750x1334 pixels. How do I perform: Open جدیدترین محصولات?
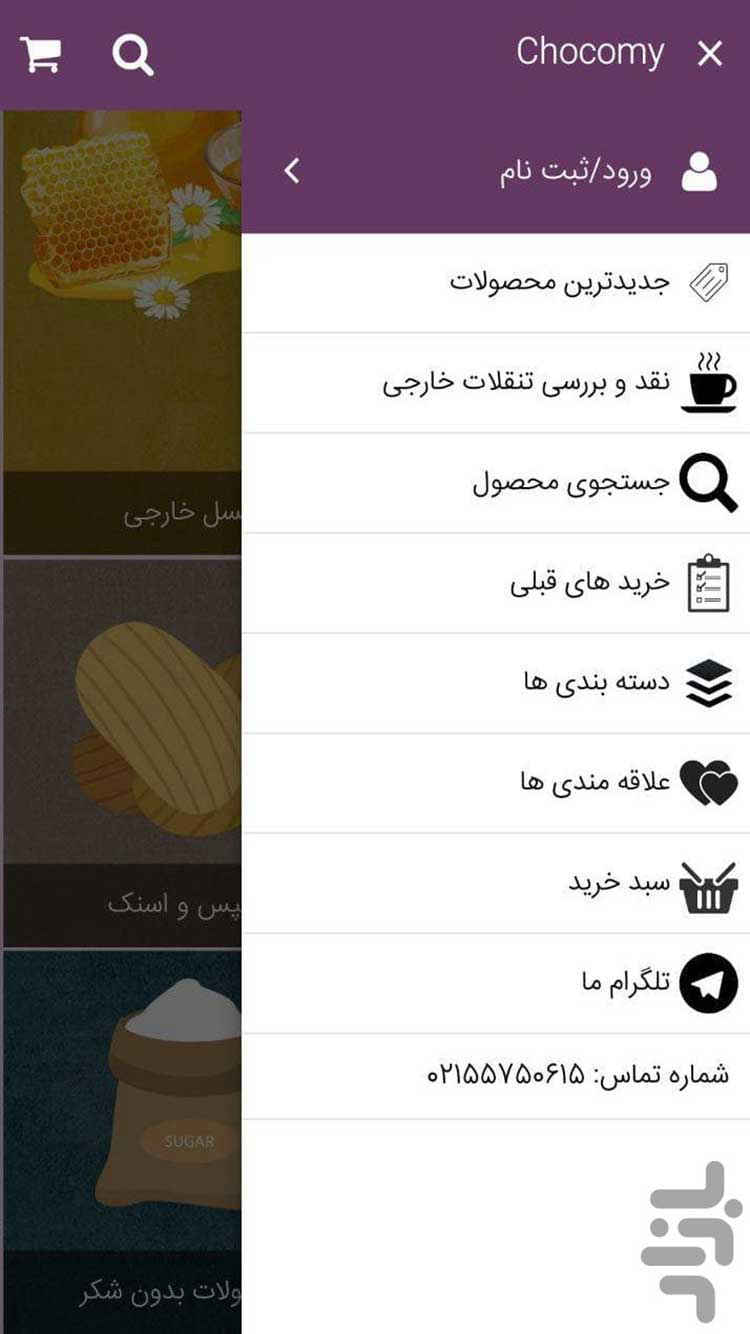coord(558,282)
